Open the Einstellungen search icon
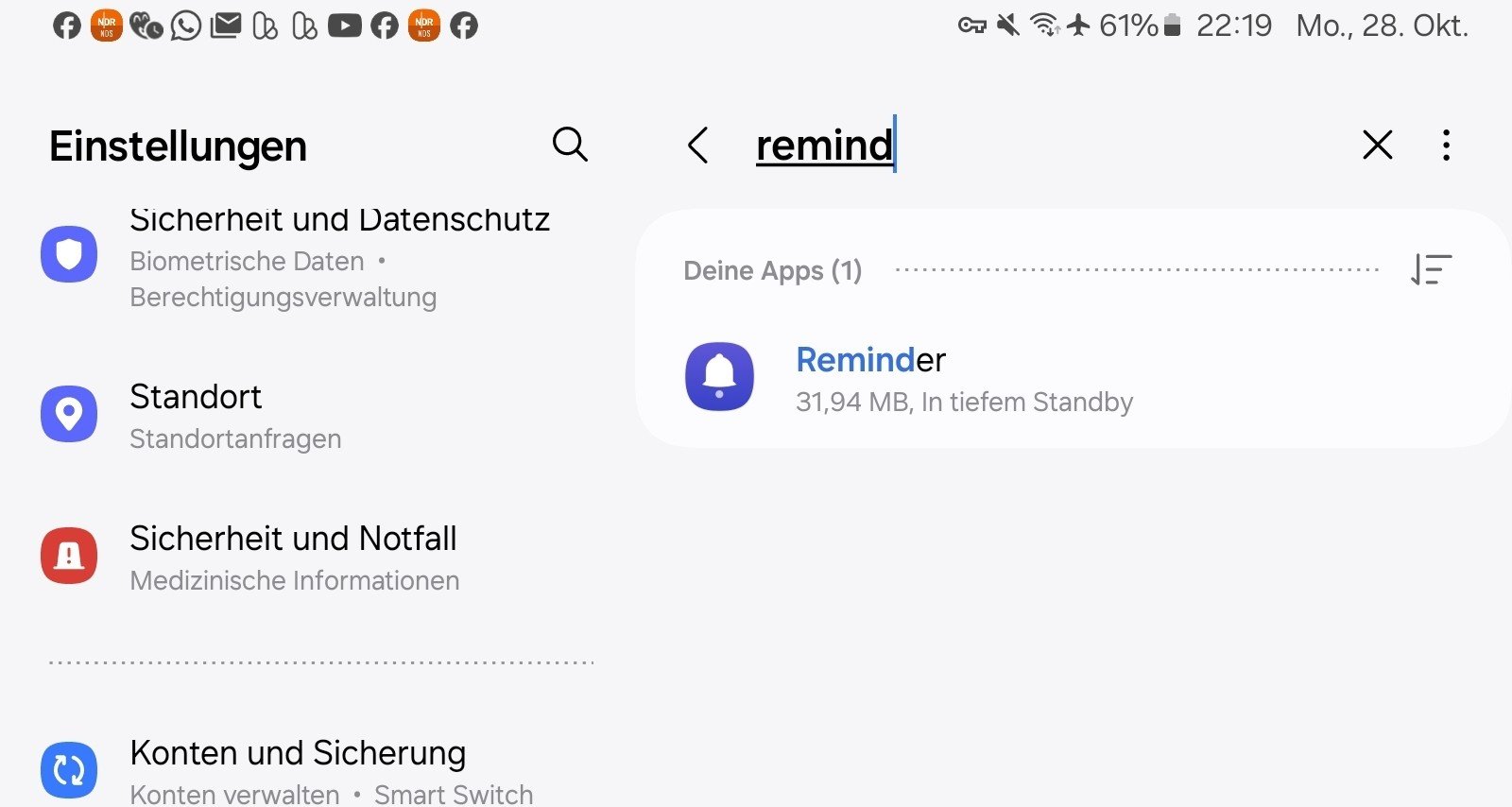This screenshot has height=807, width=1512. coord(570,145)
